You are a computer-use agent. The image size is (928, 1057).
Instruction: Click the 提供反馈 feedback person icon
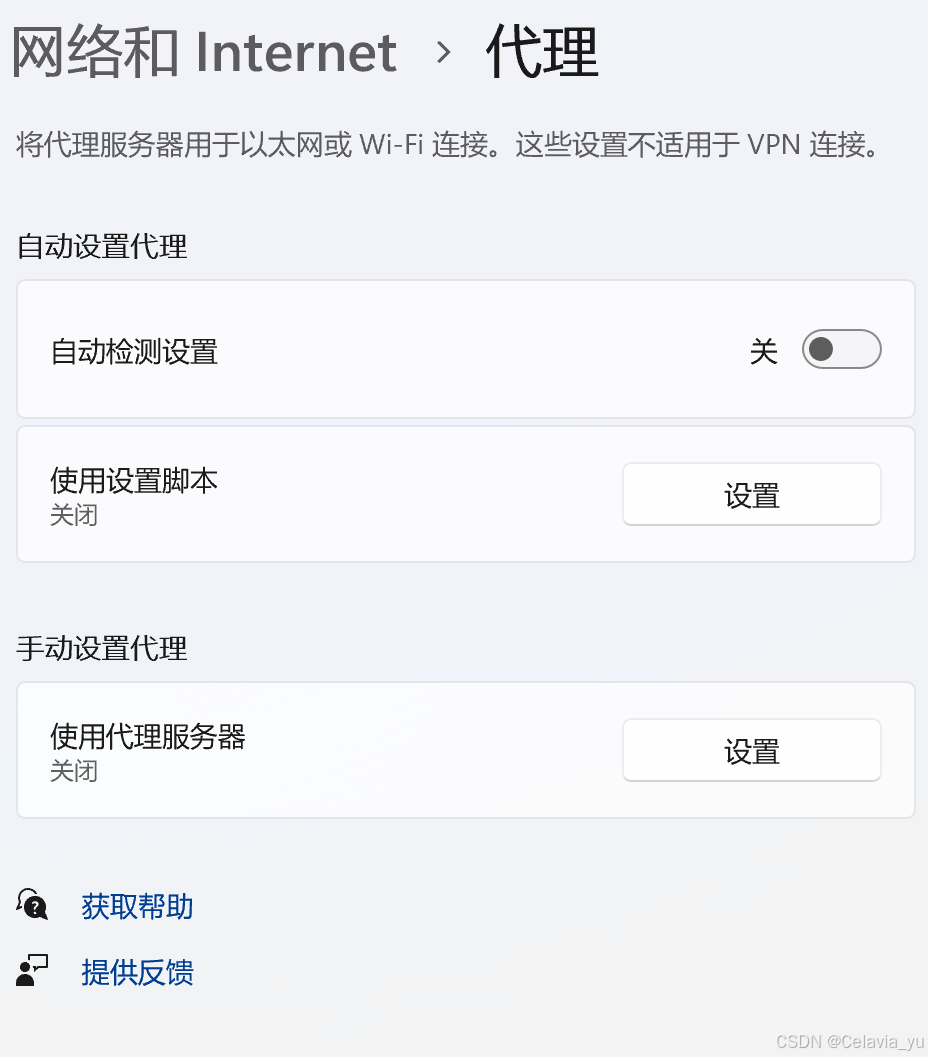point(32,972)
